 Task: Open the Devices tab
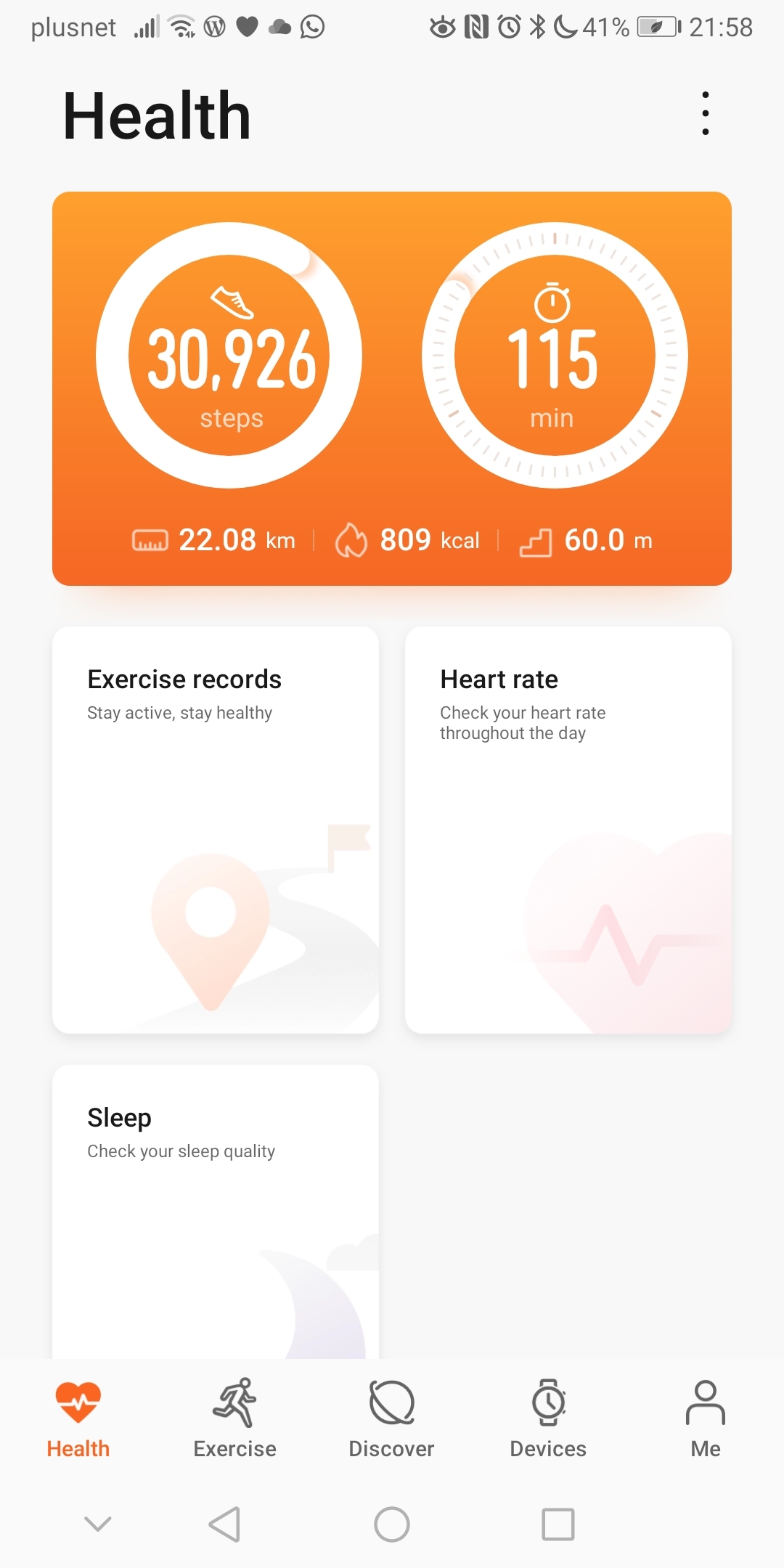coord(548,1418)
